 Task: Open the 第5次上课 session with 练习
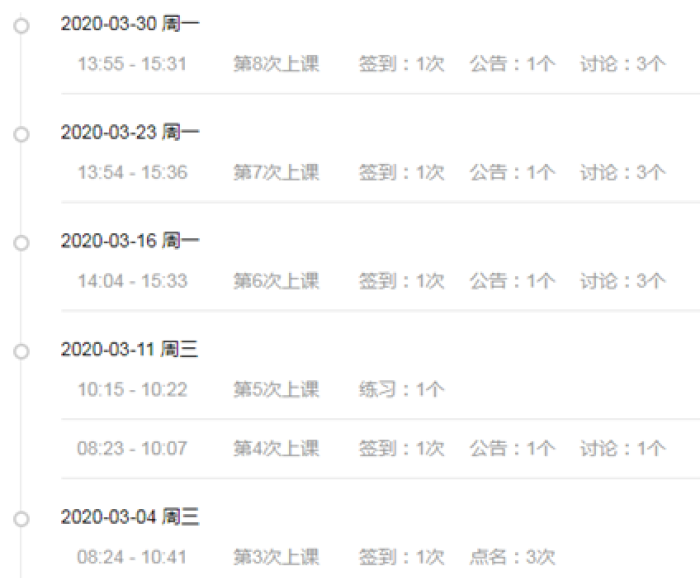tap(276, 390)
